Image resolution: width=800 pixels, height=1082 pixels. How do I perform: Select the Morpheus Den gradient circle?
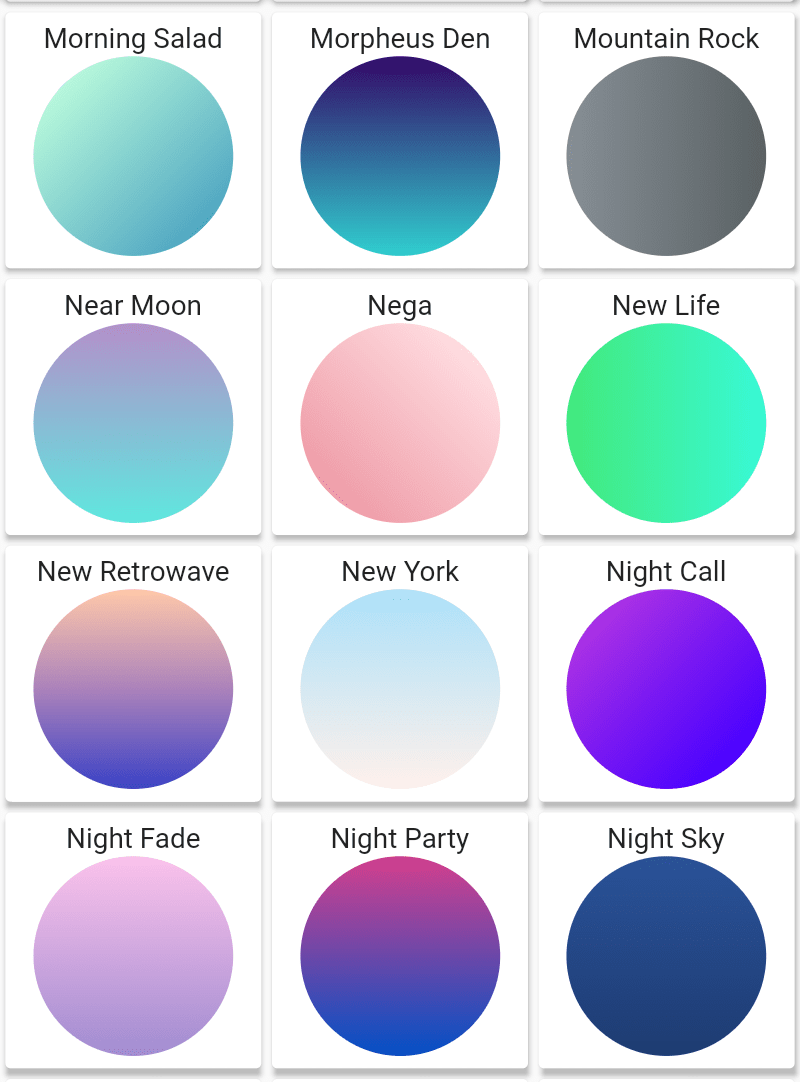tap(400, 156)
